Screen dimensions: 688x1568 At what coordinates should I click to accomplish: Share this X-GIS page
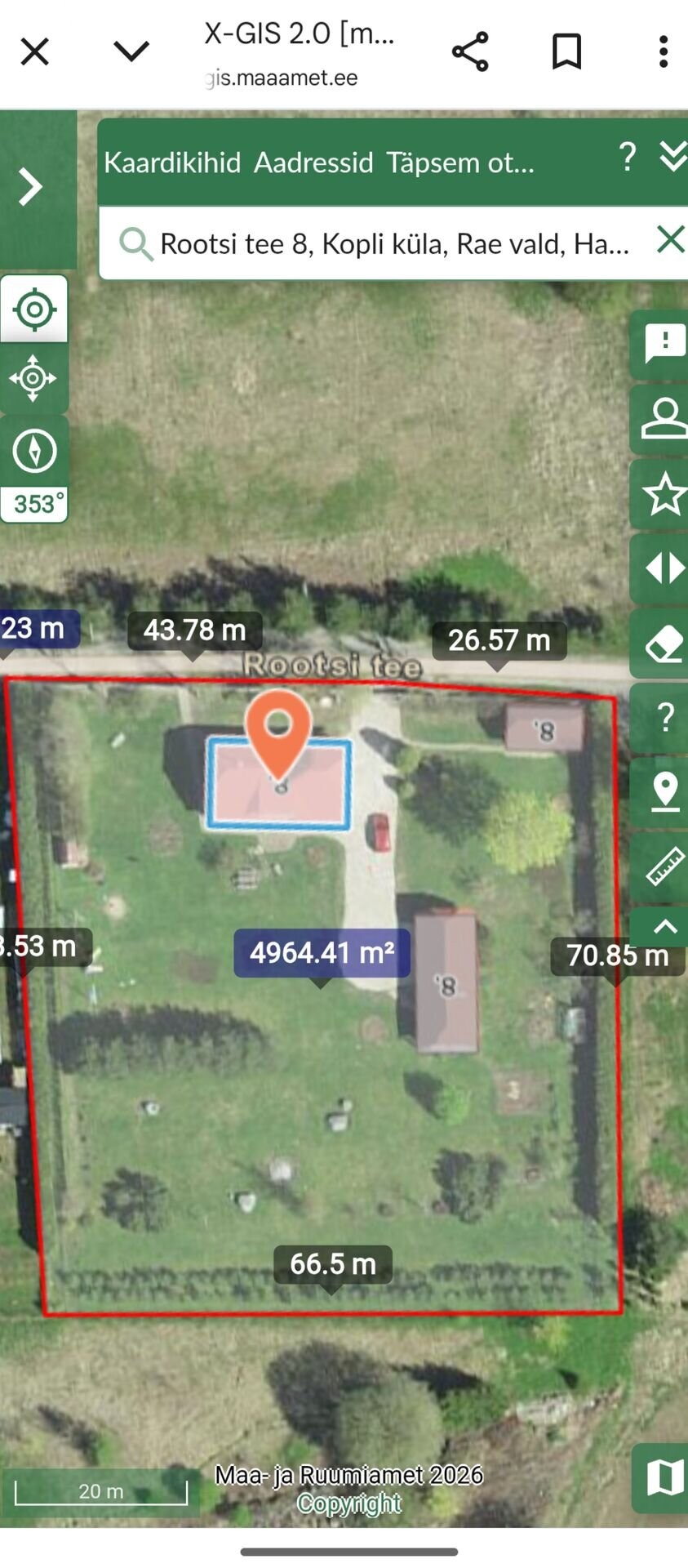click(x=470, y=51)
